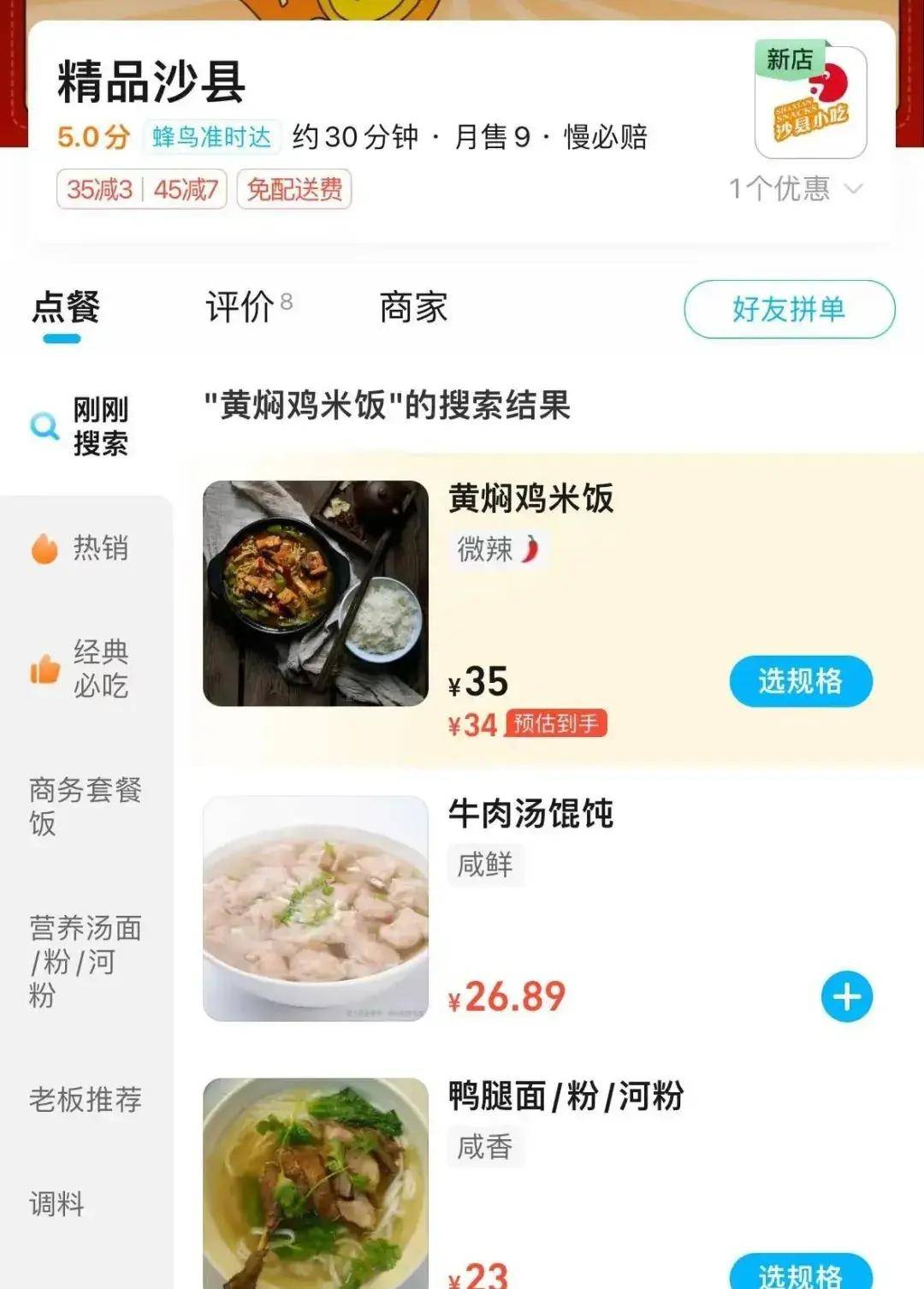View the 老板推荐 category
Screen dimensions: 924x1289
click(86, 1100)
